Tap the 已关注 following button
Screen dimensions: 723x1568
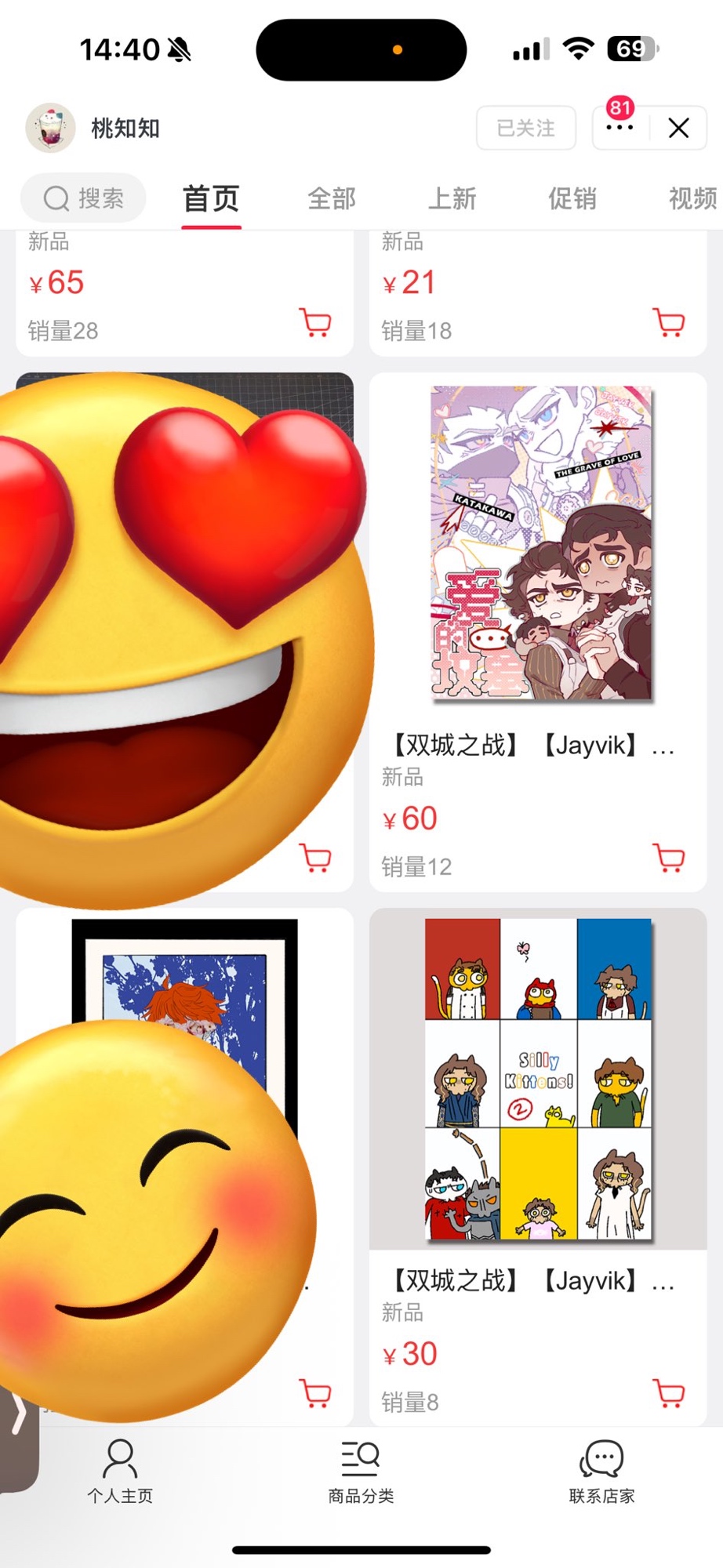click(526, 128)
